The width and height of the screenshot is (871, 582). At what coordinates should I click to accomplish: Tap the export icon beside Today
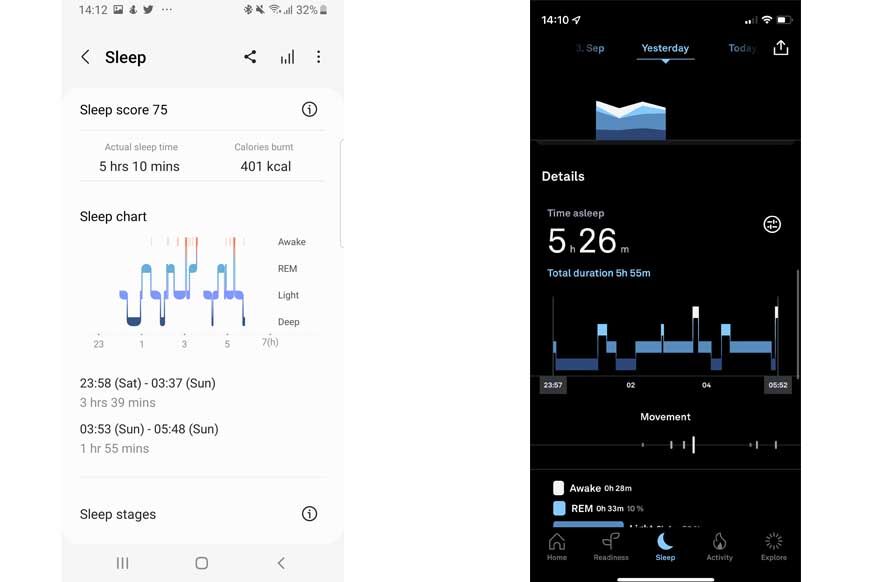[781, 48]
